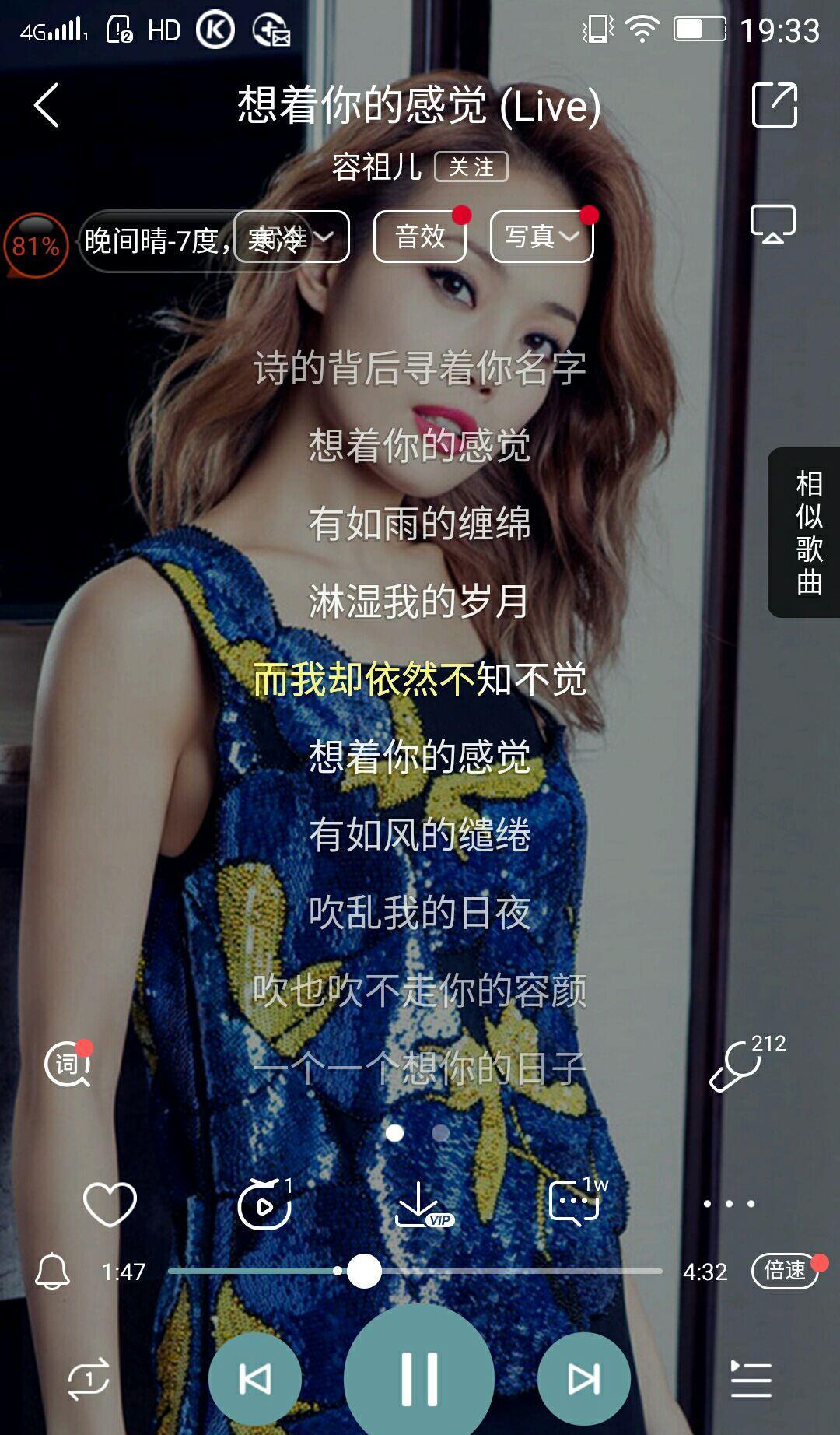The image size is (840, 1435).
Task: Download the song (VIP)
Action: (x=421, y=1205)
